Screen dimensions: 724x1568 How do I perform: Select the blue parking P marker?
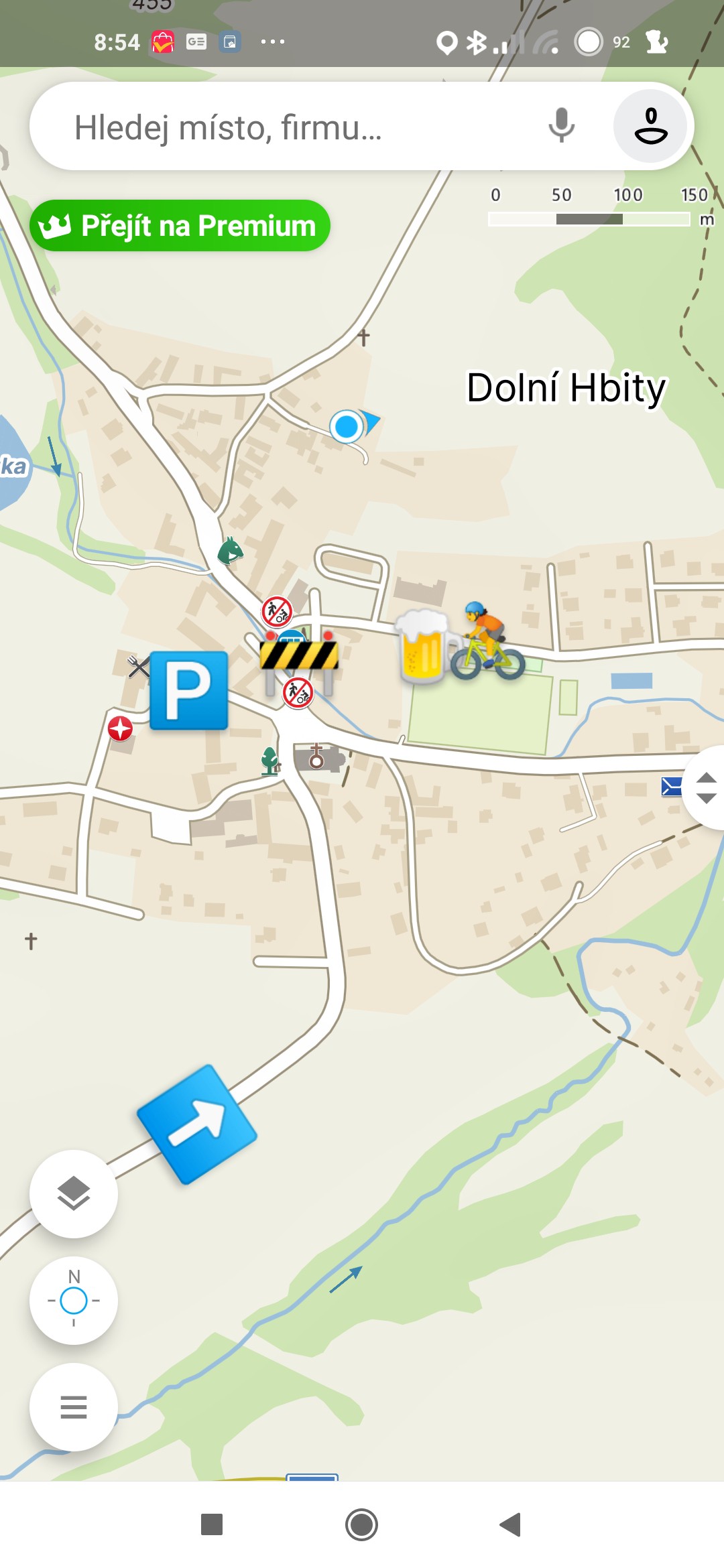[x=188, y=690]
